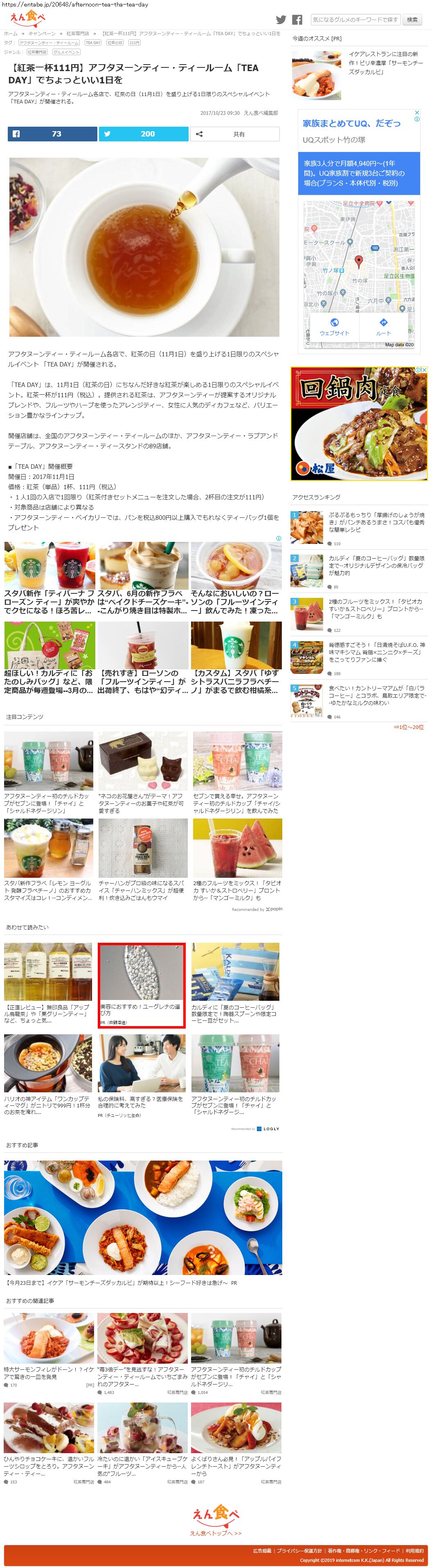Open ranking item about 厚揚げのしょうが焼き

[376, 522]
